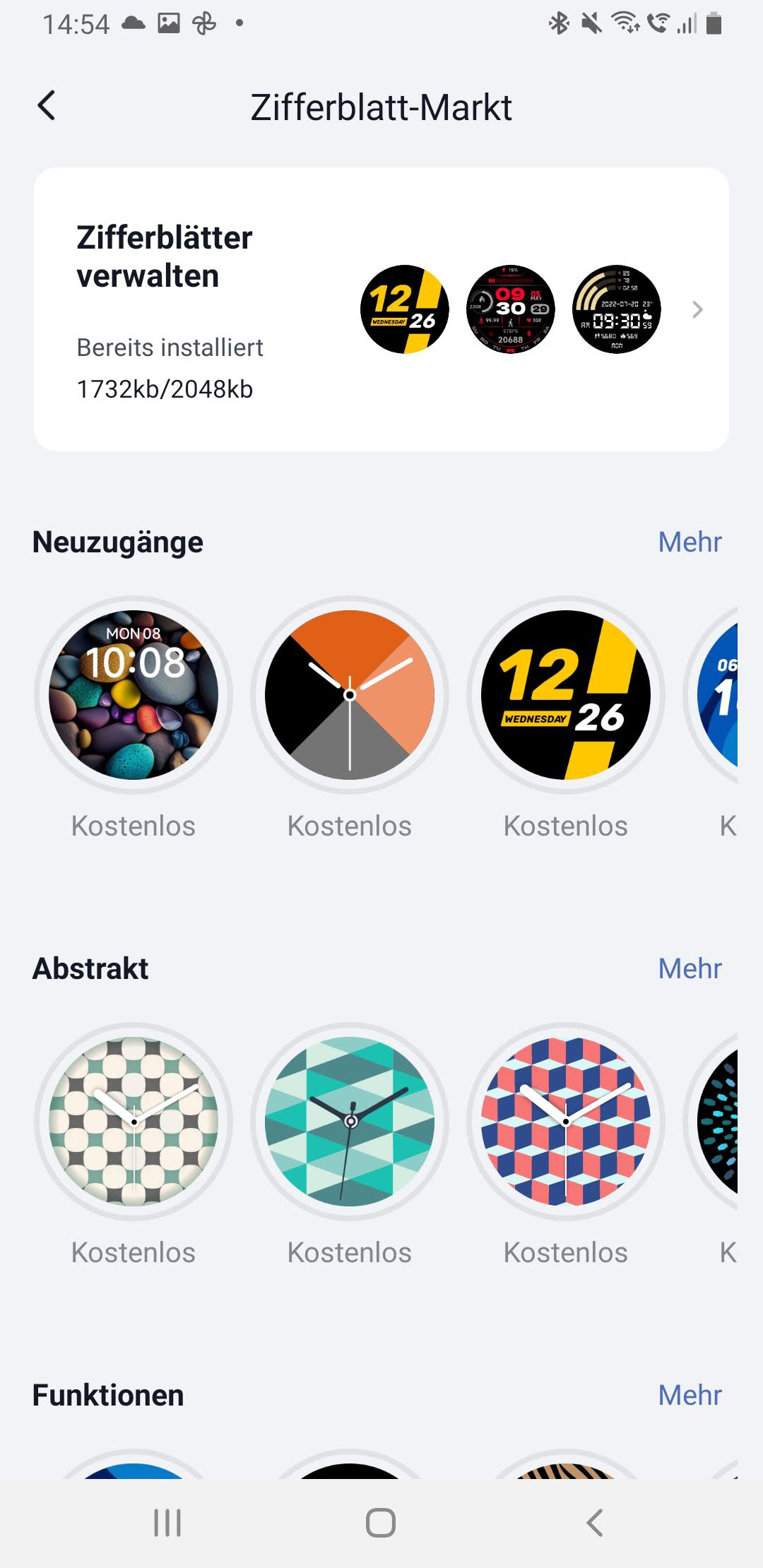Tap Mehr next to Neuzugänge
The height and width of the screenshot is (1568, 763).
coord(690,542)
